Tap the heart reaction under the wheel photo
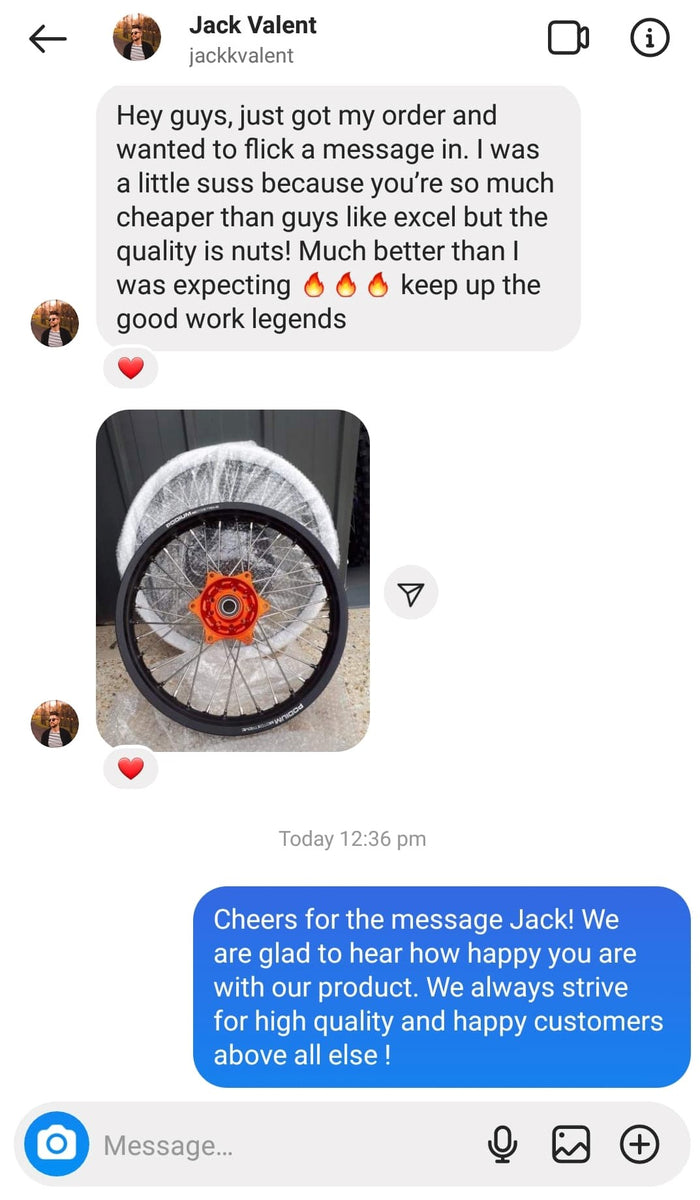Image resolution: width=700 pixels, height=1200 pixels. pos(131,769)
